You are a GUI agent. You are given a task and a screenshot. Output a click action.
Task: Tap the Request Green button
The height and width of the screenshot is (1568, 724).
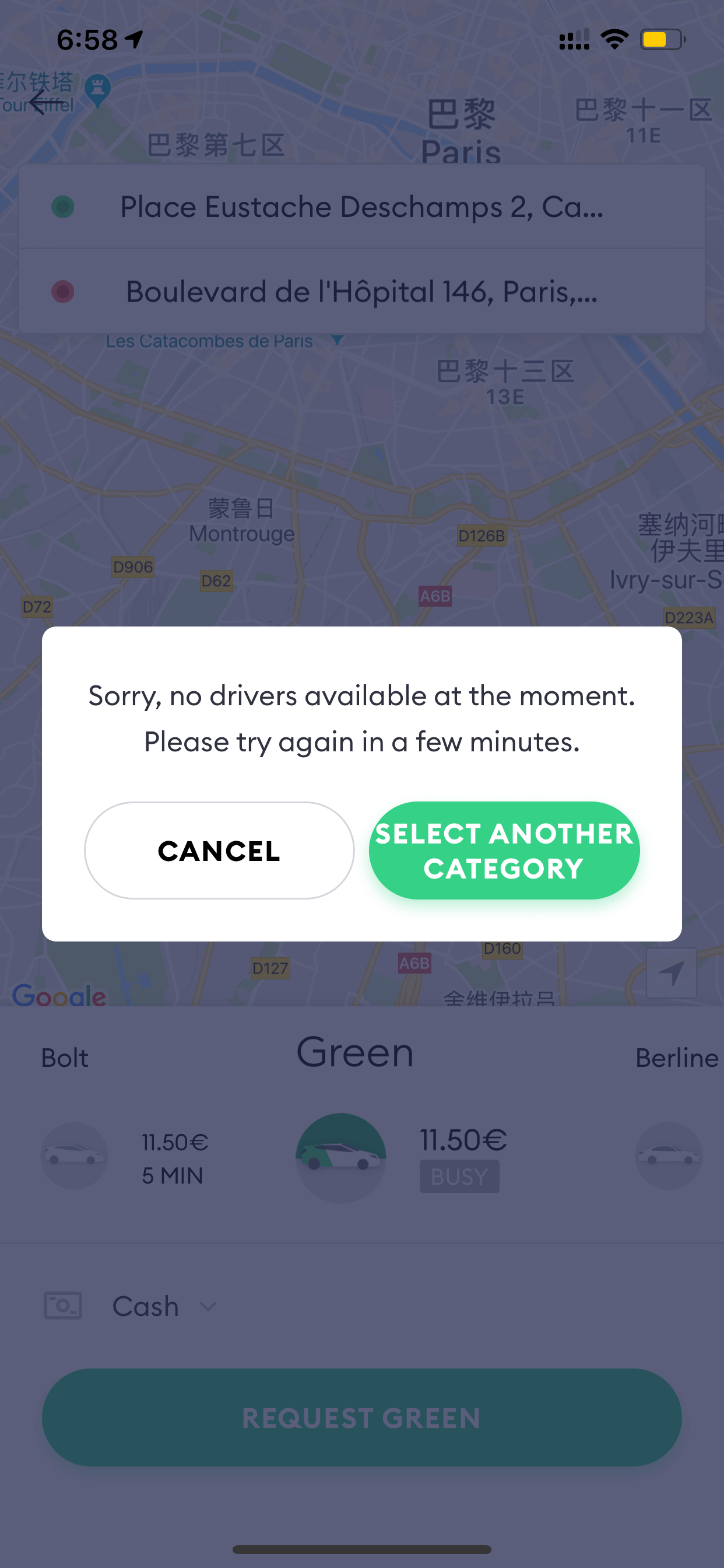point(362,1417)
